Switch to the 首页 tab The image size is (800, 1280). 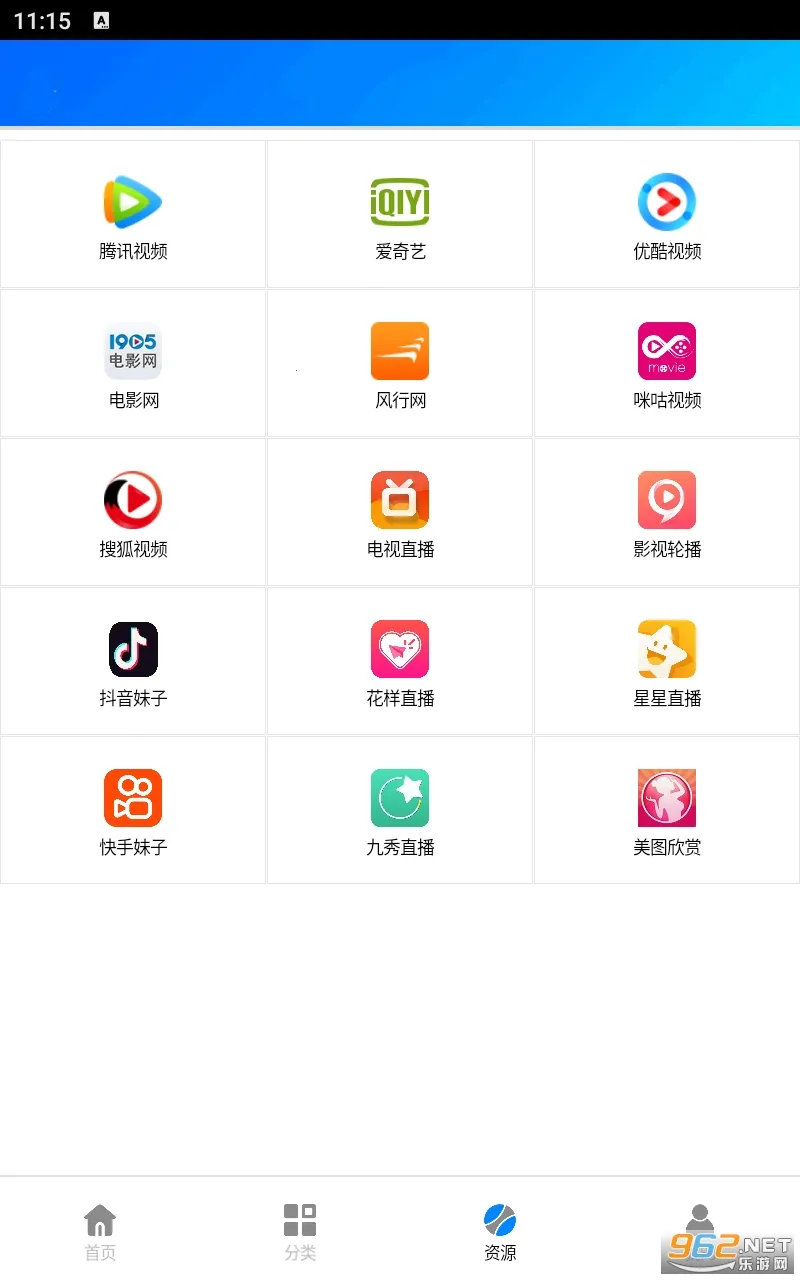tap(100, 1232)
